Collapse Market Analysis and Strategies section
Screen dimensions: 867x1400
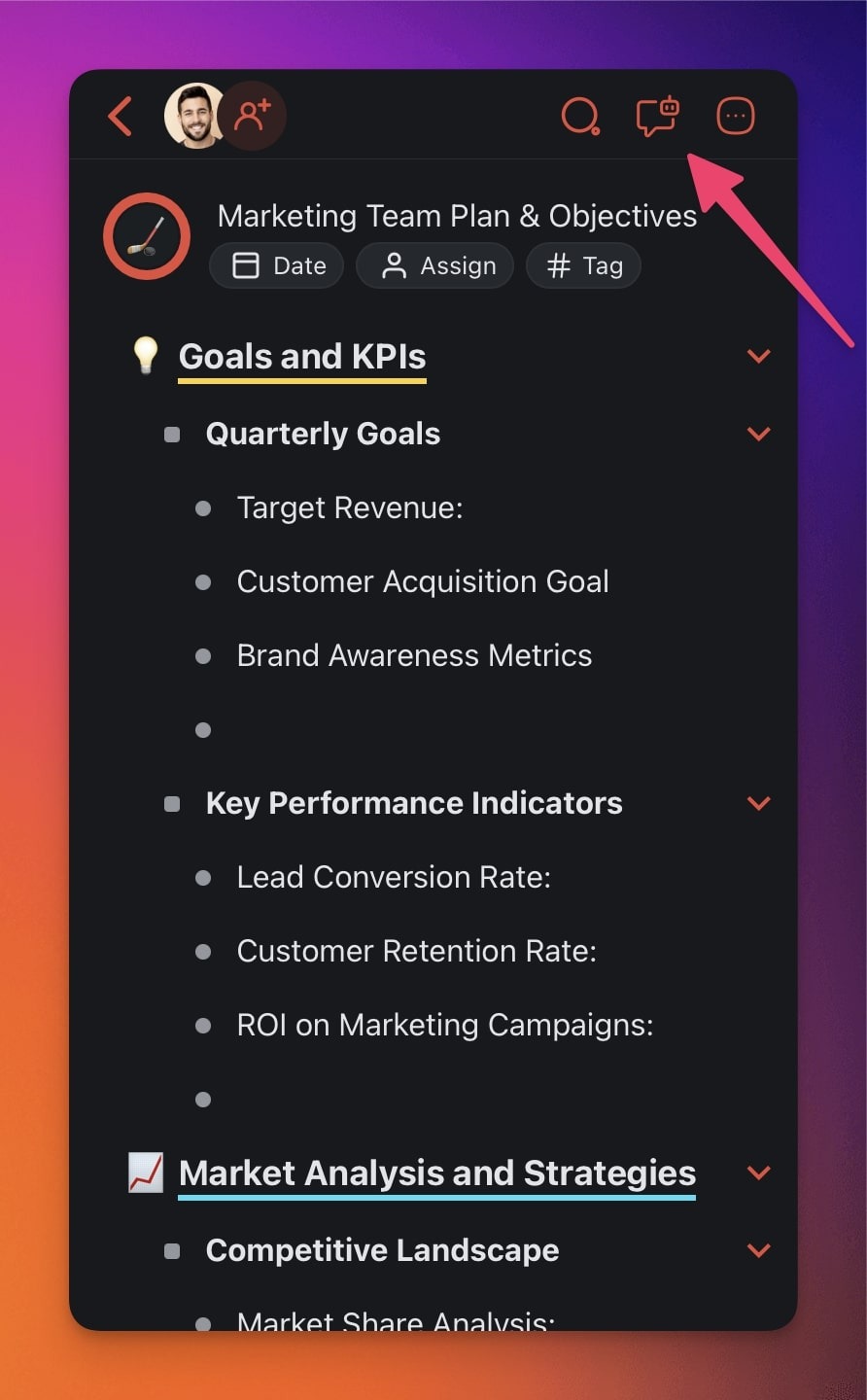pos(758,1172)
